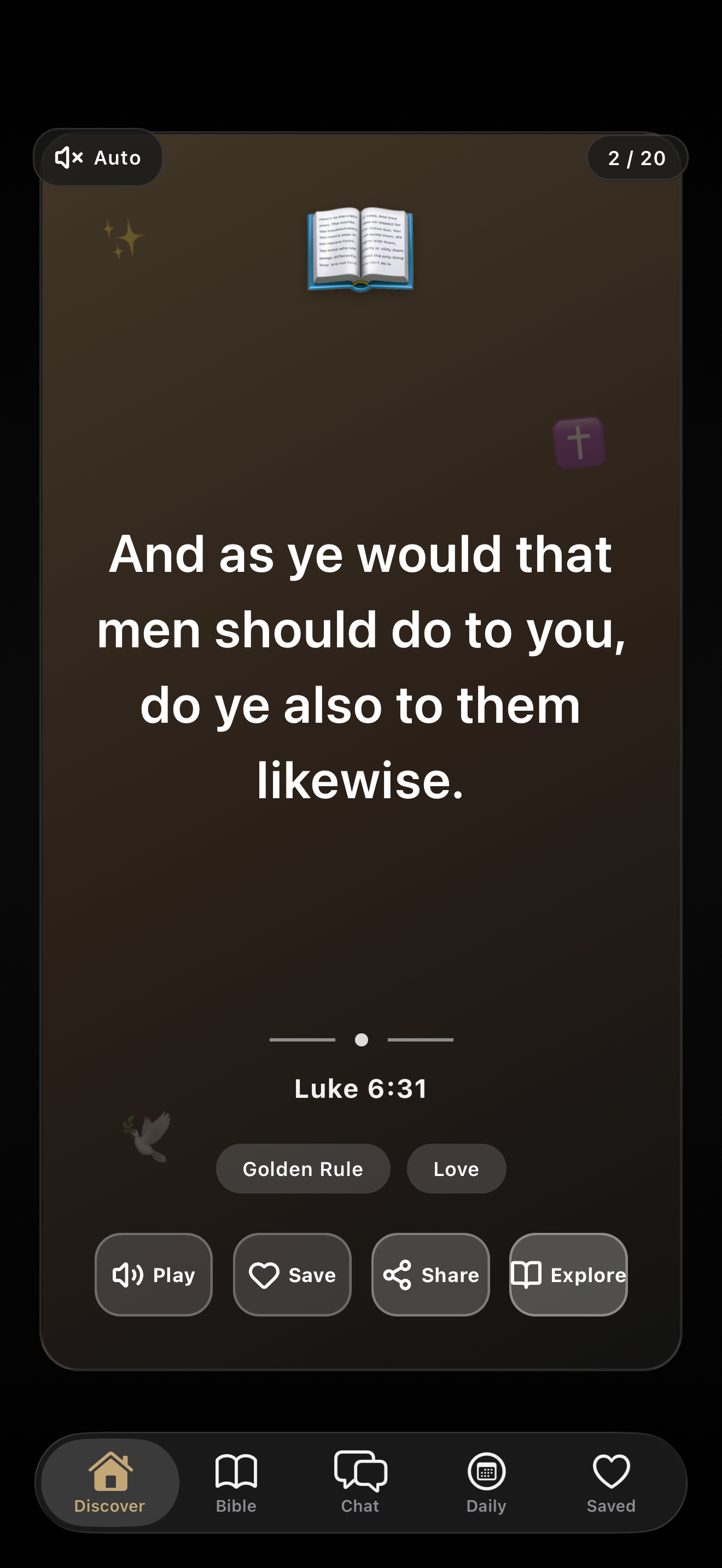Tap the speaker icon on the Play button

click(130, 1274)
